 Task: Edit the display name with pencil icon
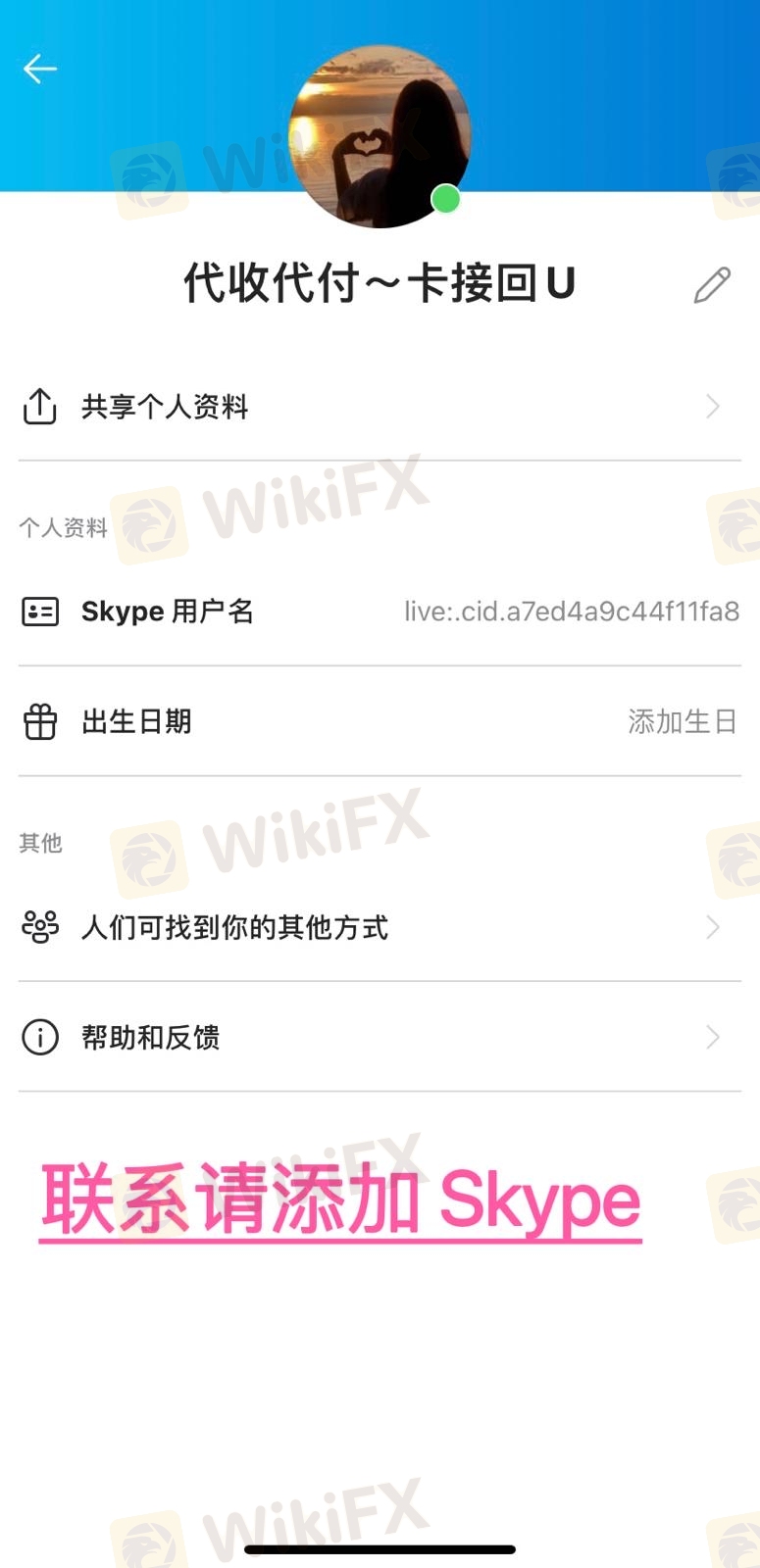[x=712, y=285]
